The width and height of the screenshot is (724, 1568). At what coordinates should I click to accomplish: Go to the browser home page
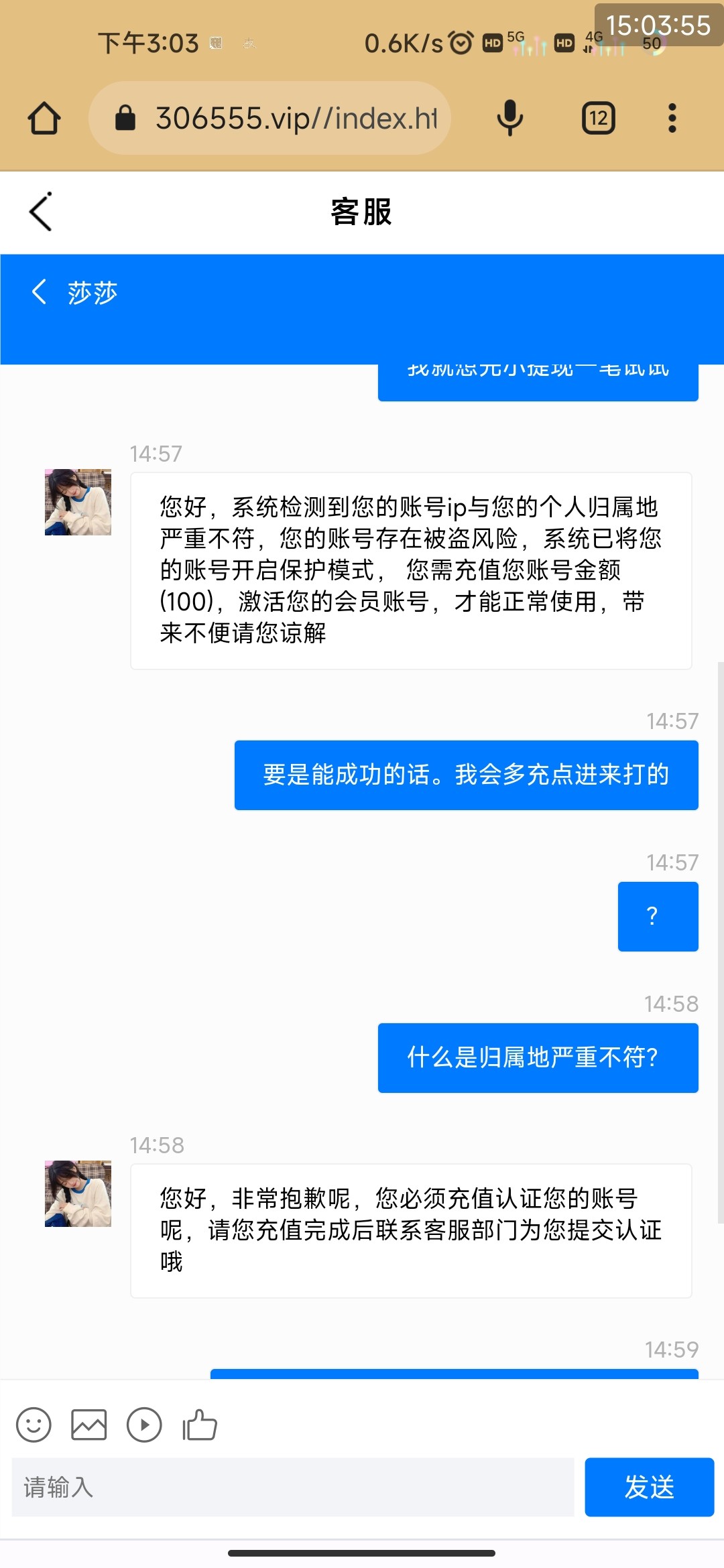(44, 119)
